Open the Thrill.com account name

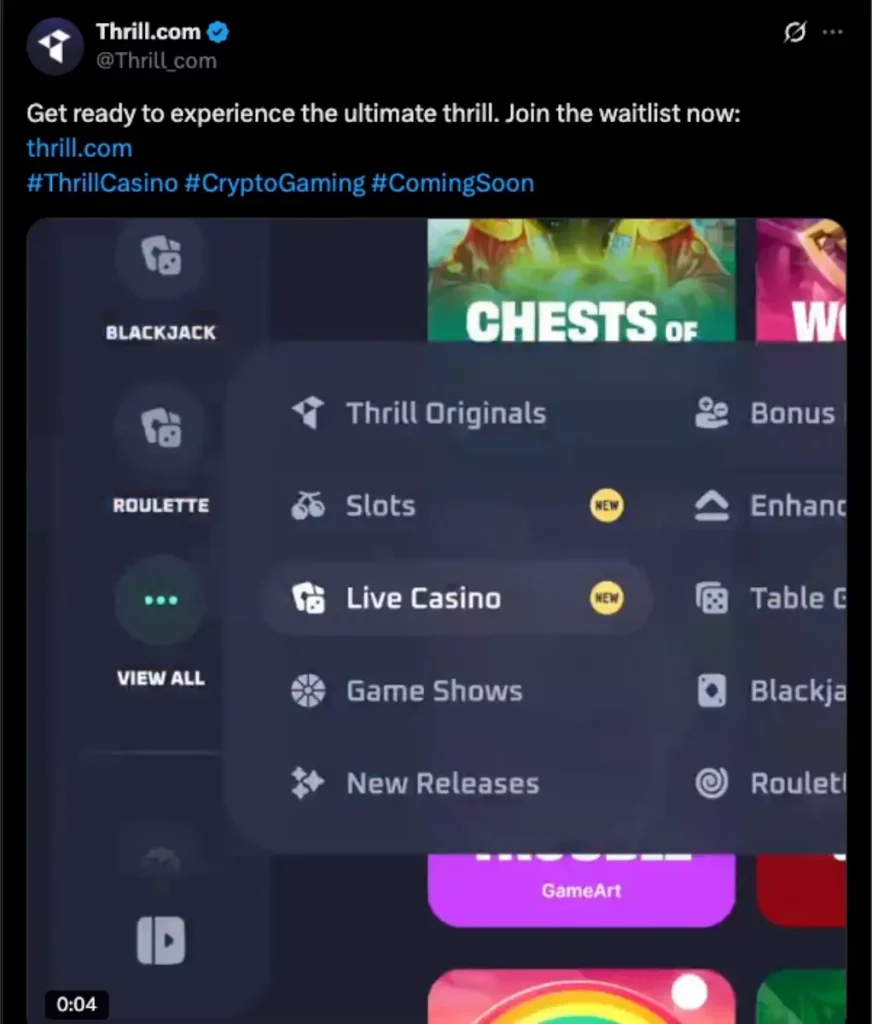coord(150,32)
